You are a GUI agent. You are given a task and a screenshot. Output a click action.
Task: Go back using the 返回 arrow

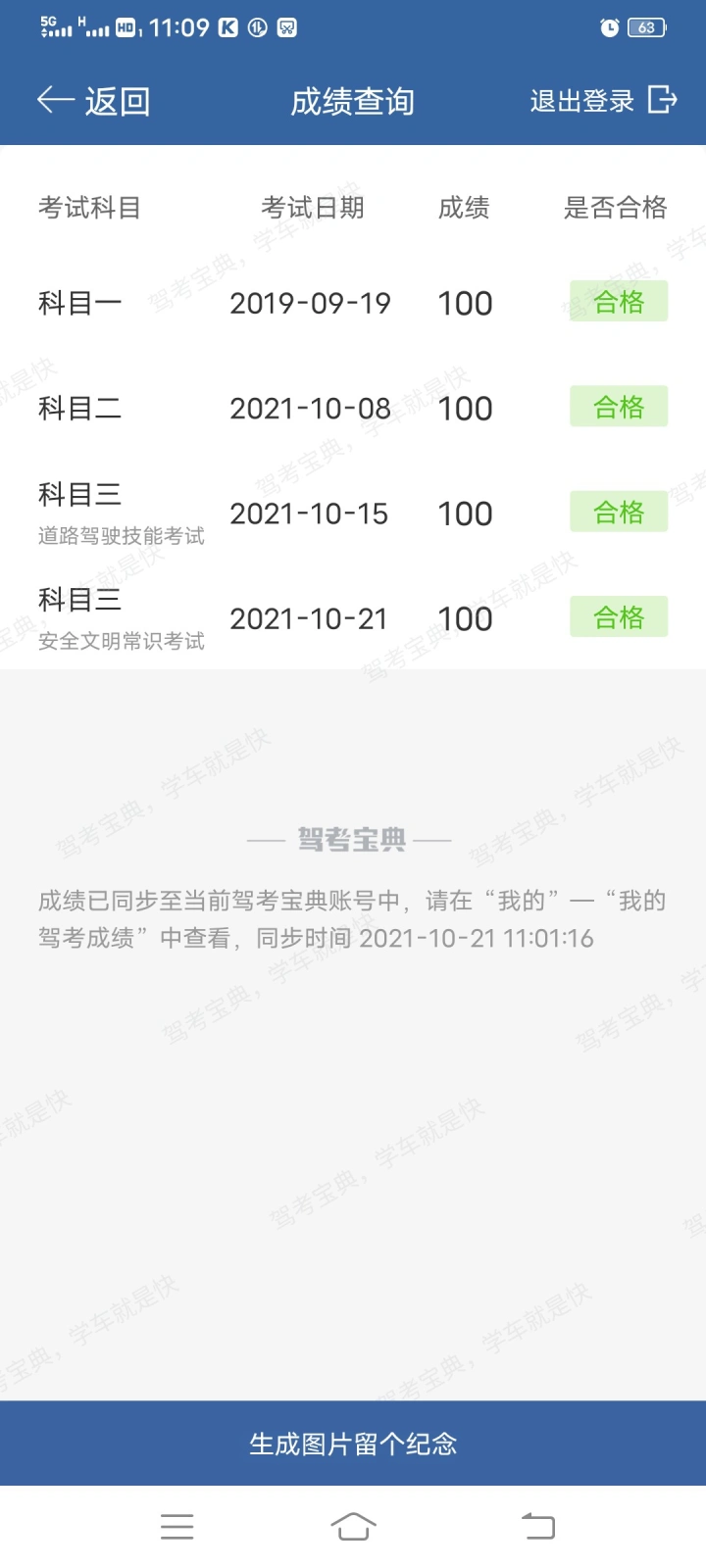93,101
